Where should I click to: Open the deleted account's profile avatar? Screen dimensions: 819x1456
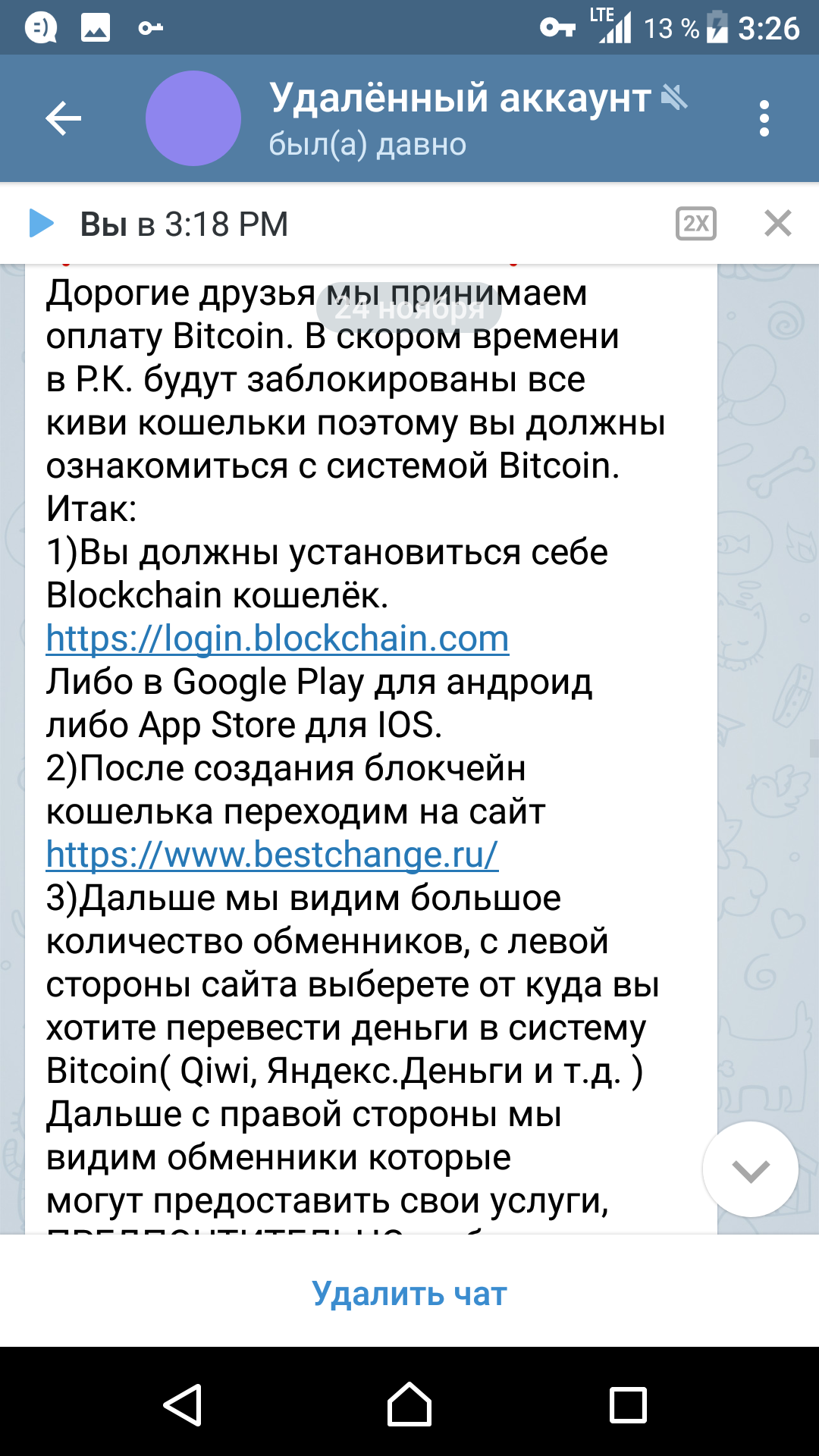193,118
